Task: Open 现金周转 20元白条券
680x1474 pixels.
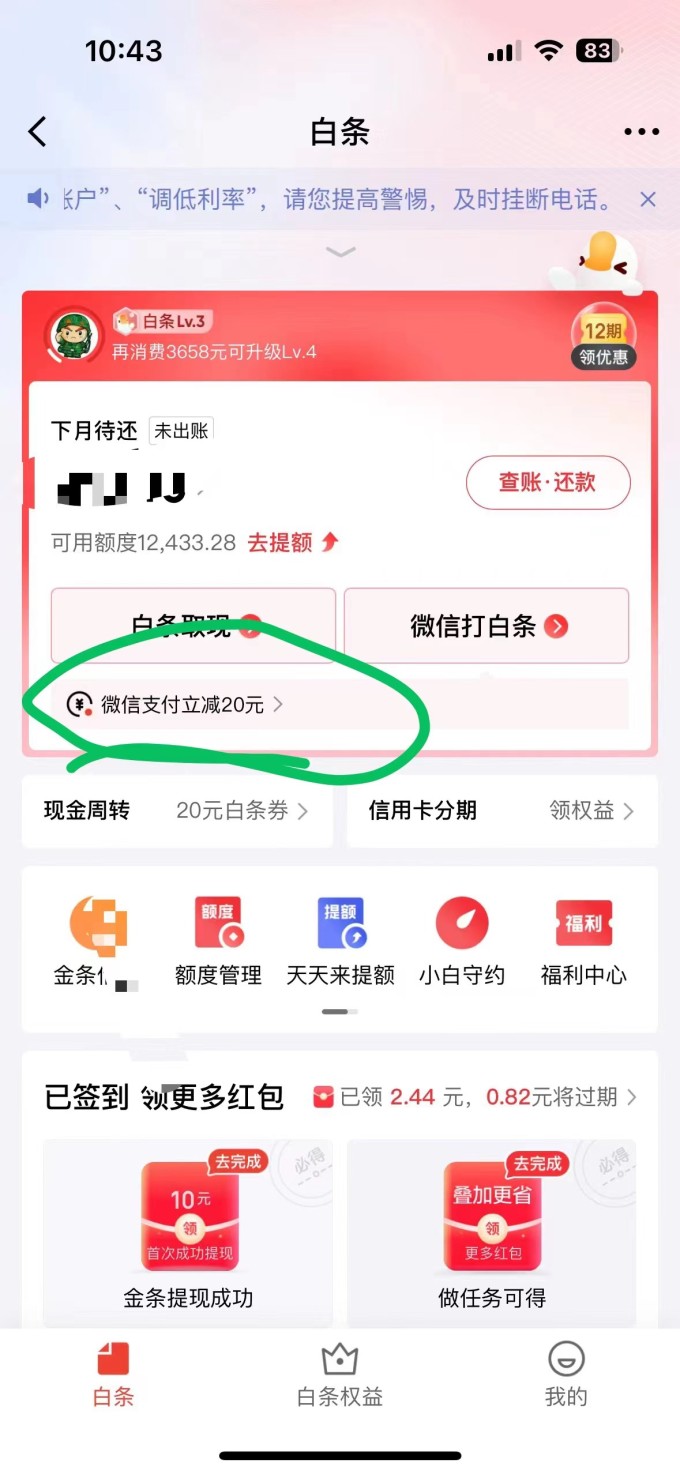Action: [177, 811]
